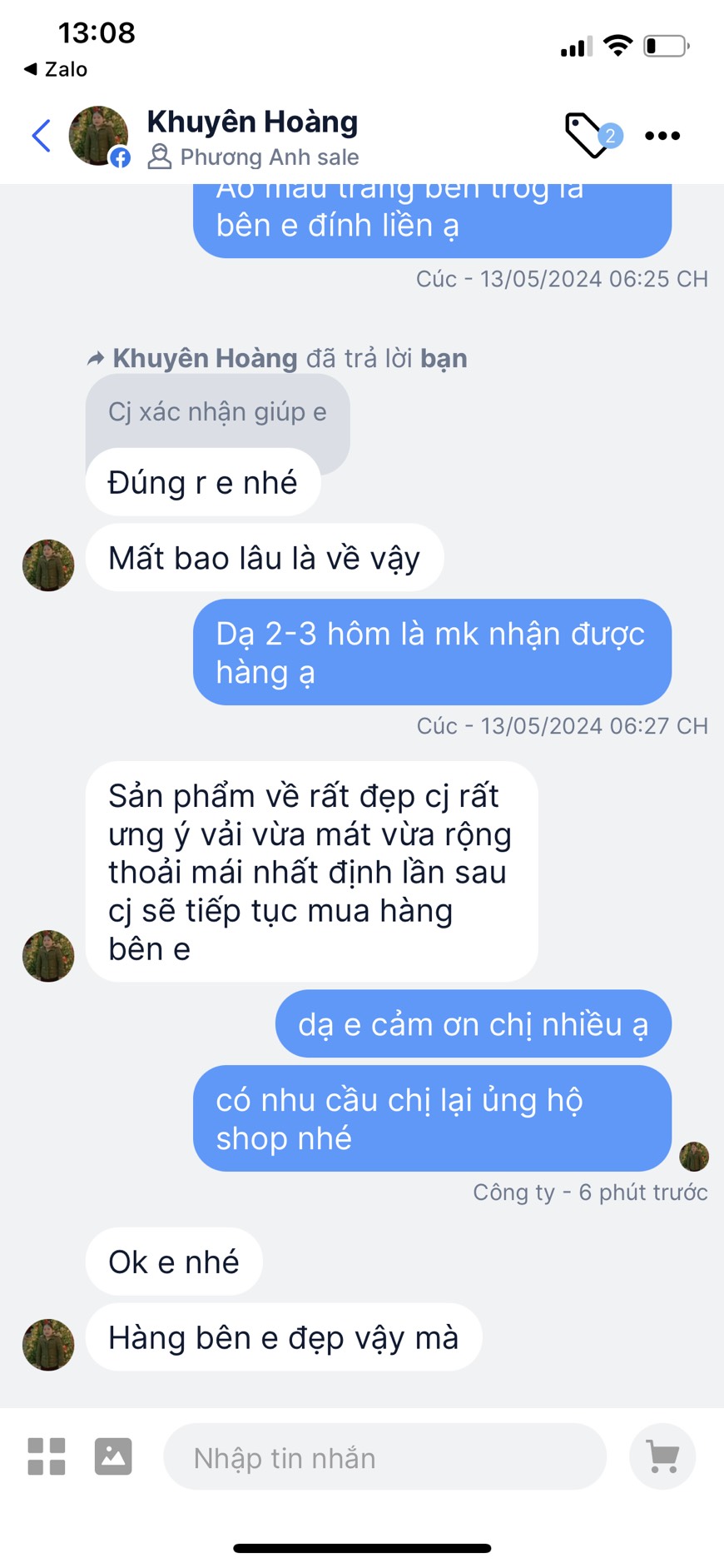Open the three-dot overflow menu
The image size is (724, 1568).
click(662, 136)
